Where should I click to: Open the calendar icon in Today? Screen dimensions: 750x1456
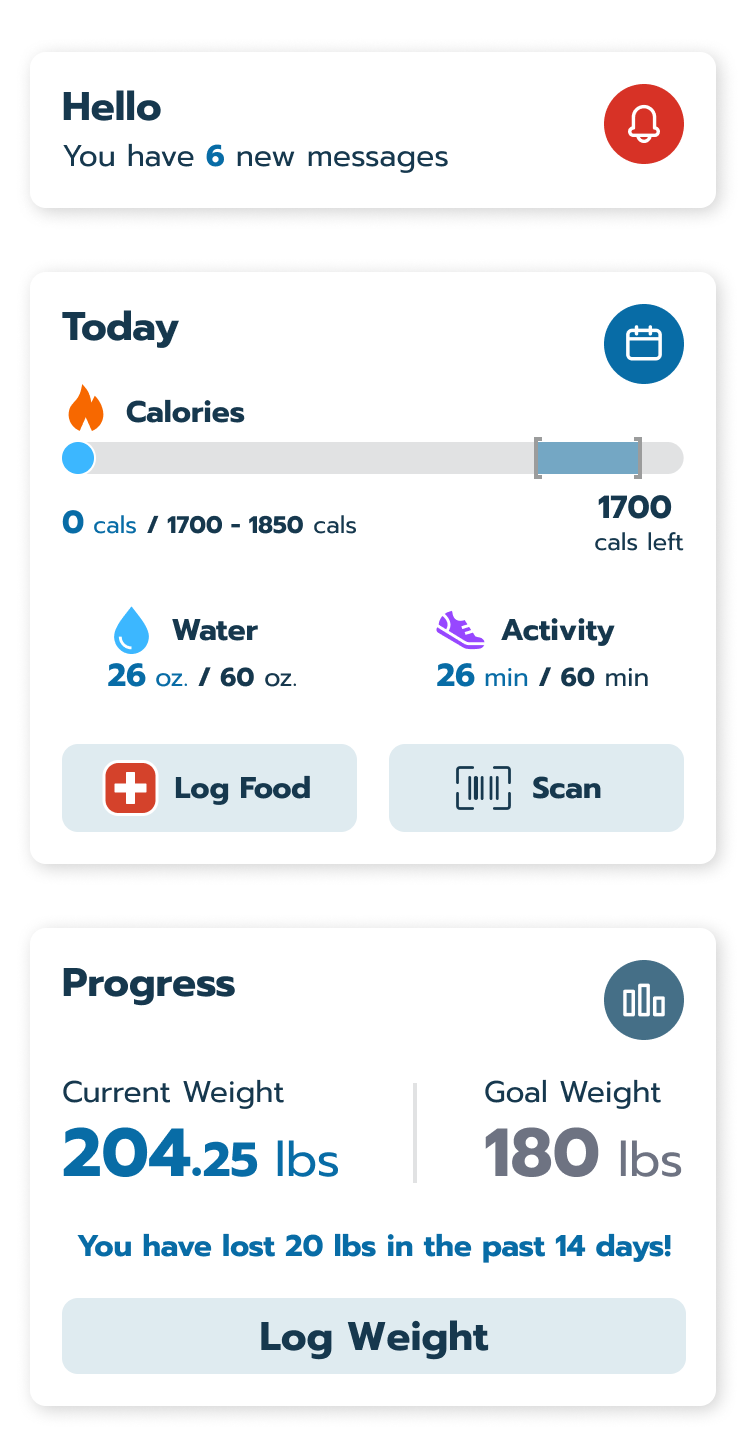(643, 344)
